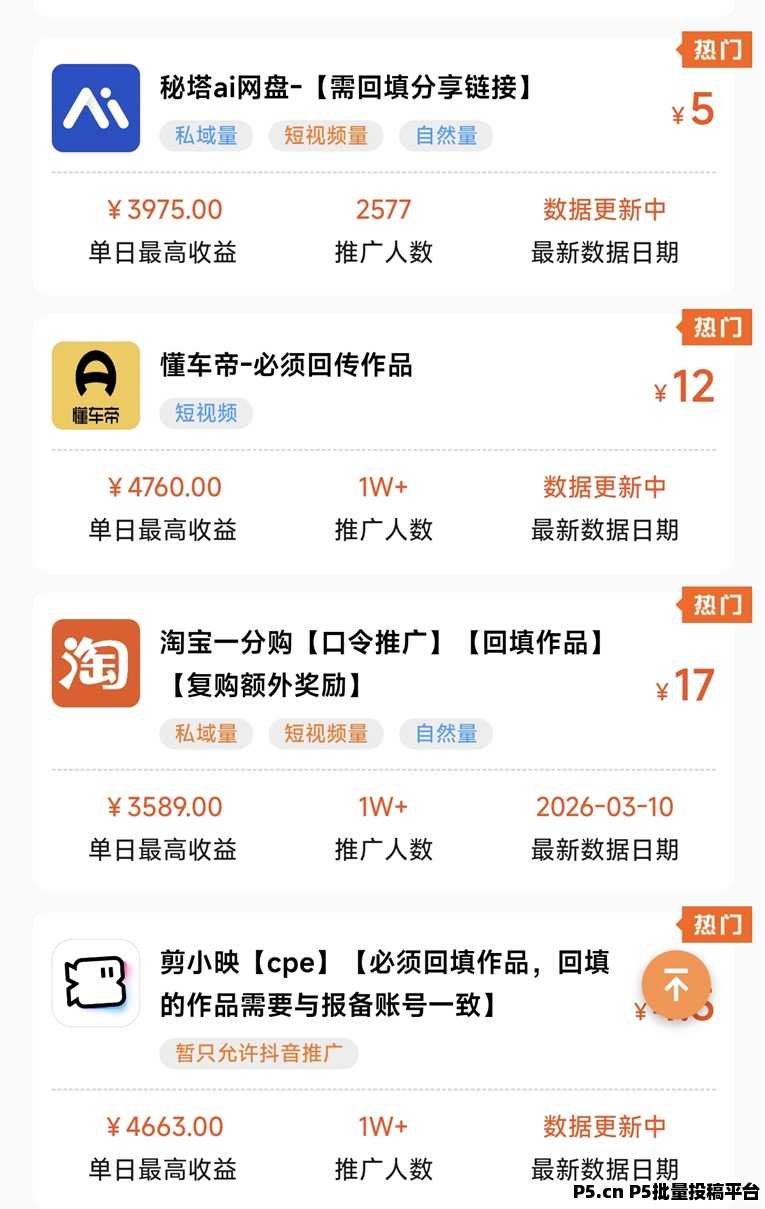The image size is (765, 1209).
Task: Select the 自然量 tag under 淘宝一分购
Action: tap(444, 734)
